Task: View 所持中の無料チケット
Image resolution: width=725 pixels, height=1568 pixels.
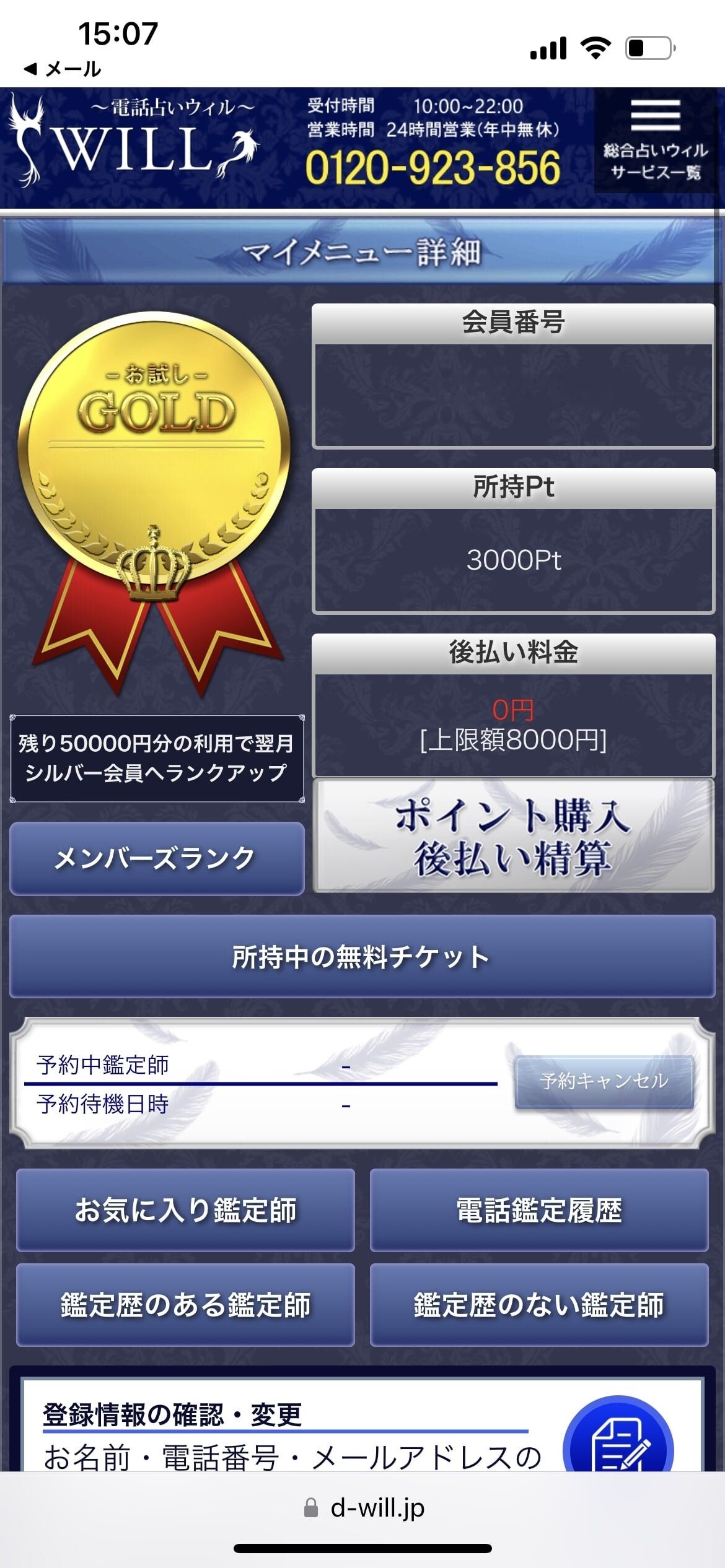Action: pyautogui.click(x=362, y=957)
